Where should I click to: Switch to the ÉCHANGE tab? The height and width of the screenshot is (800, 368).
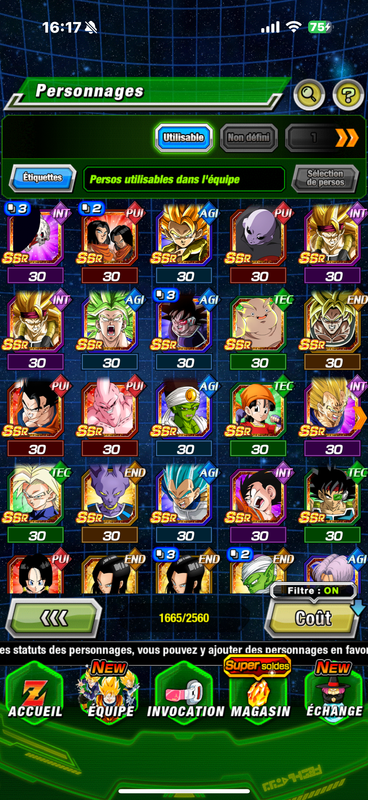(x=334, y=693)
